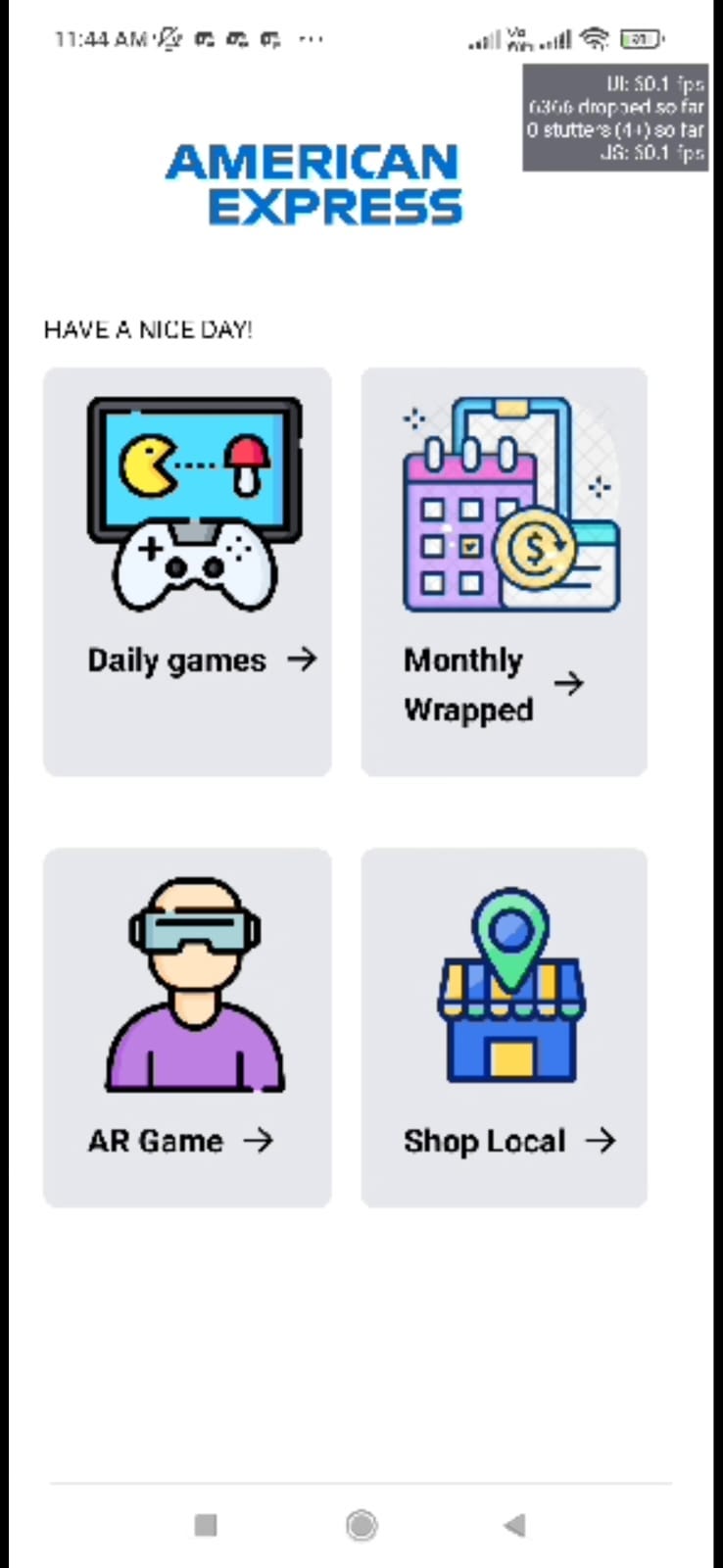Launch the AR Game card

[x=187, y=1027]
